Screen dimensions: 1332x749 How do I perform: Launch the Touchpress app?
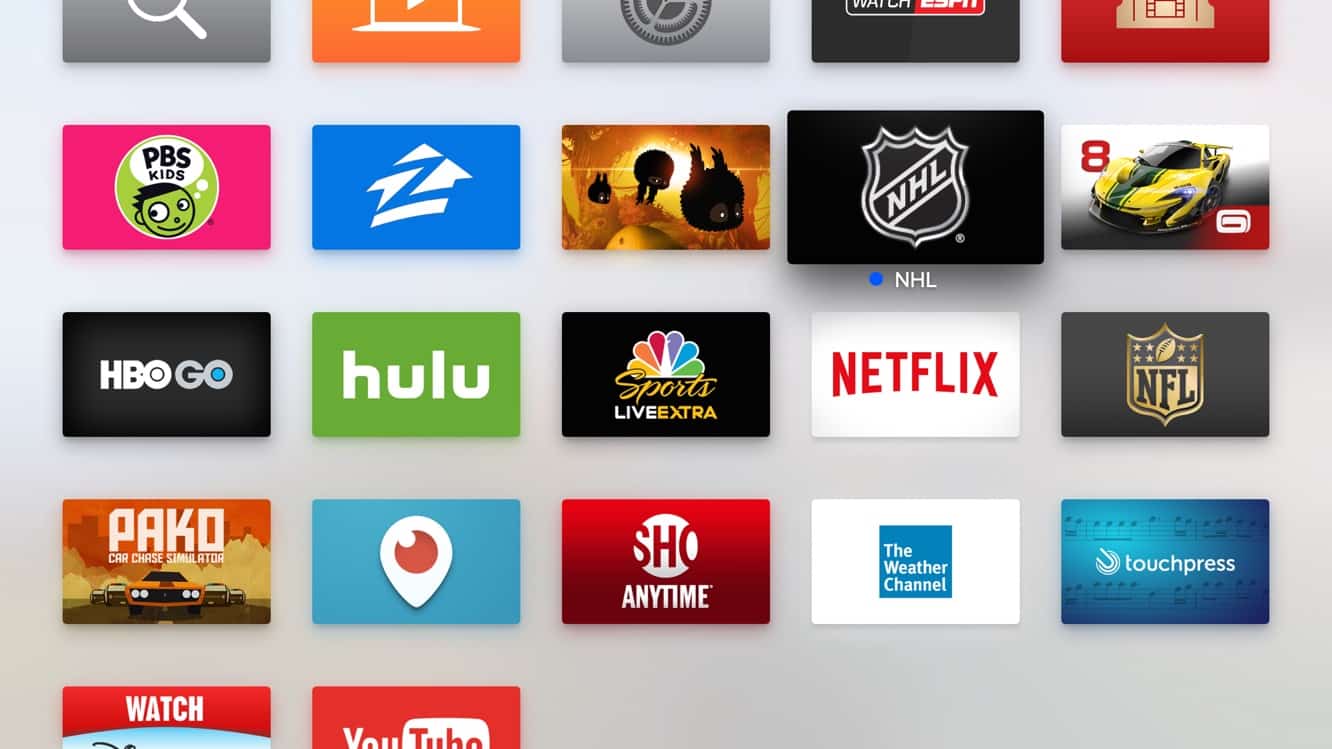click(1165, 561)
